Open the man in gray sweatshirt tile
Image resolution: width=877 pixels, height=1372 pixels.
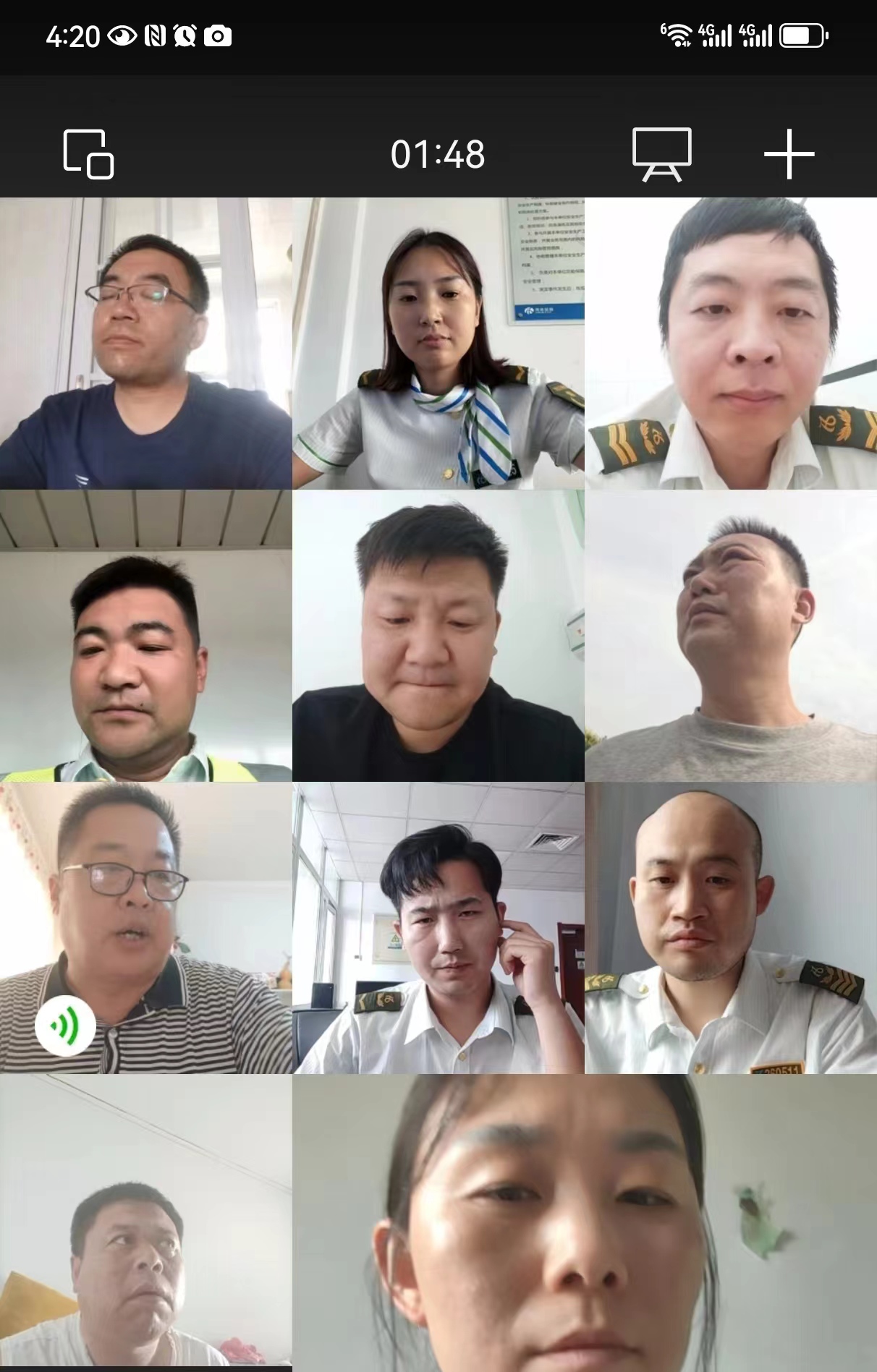pyautogui.click(x=730, y=636)
